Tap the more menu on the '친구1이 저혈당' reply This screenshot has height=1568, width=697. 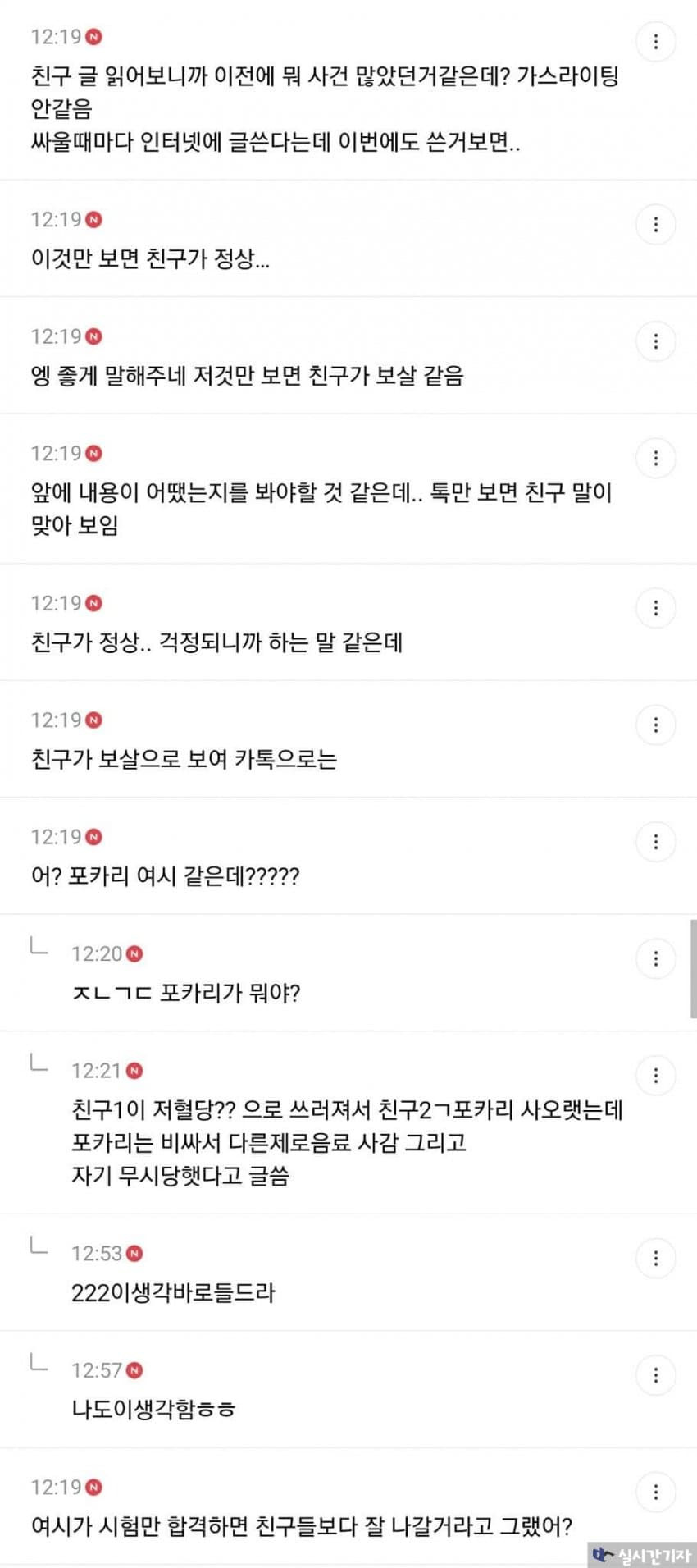point(656,1076)
